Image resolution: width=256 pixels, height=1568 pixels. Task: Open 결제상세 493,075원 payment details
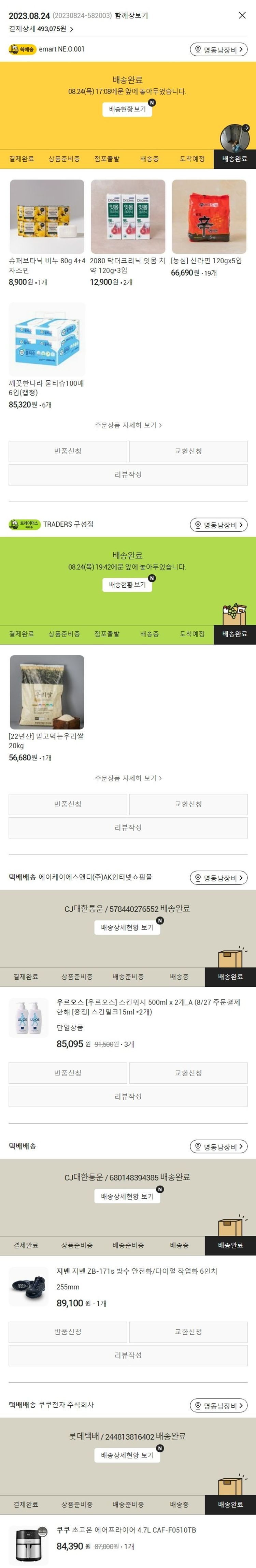coord(41,29)
